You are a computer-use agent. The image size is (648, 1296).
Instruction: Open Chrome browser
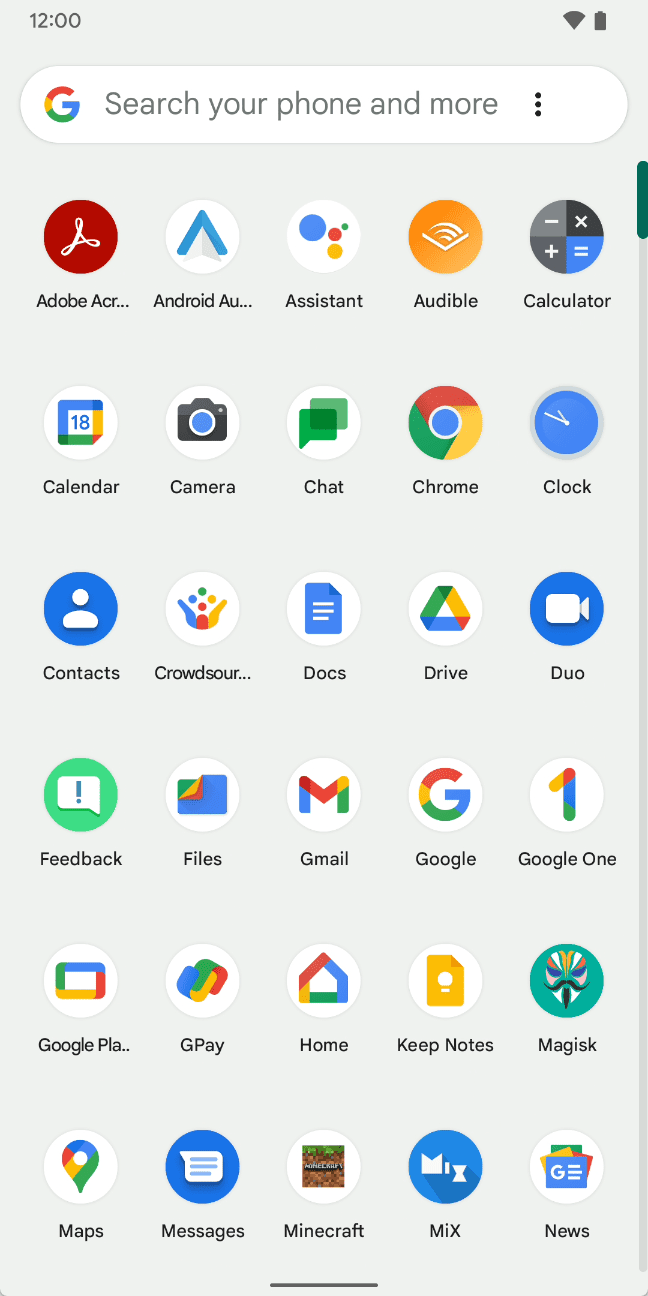(445, 423)
